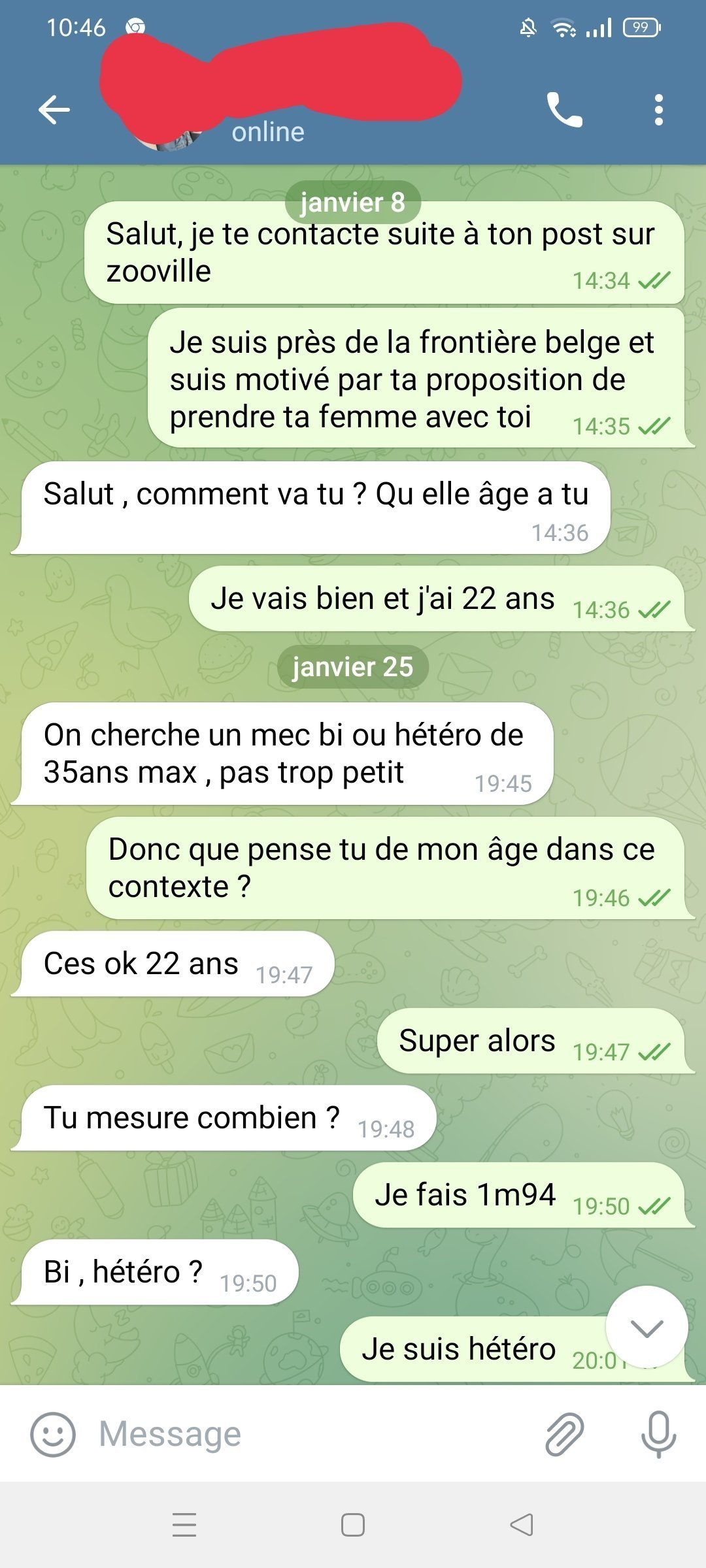Viewport: 706px width, 1568px height.
Task: Jump to the latest message with down arrow
Action: click(647, 1326)
